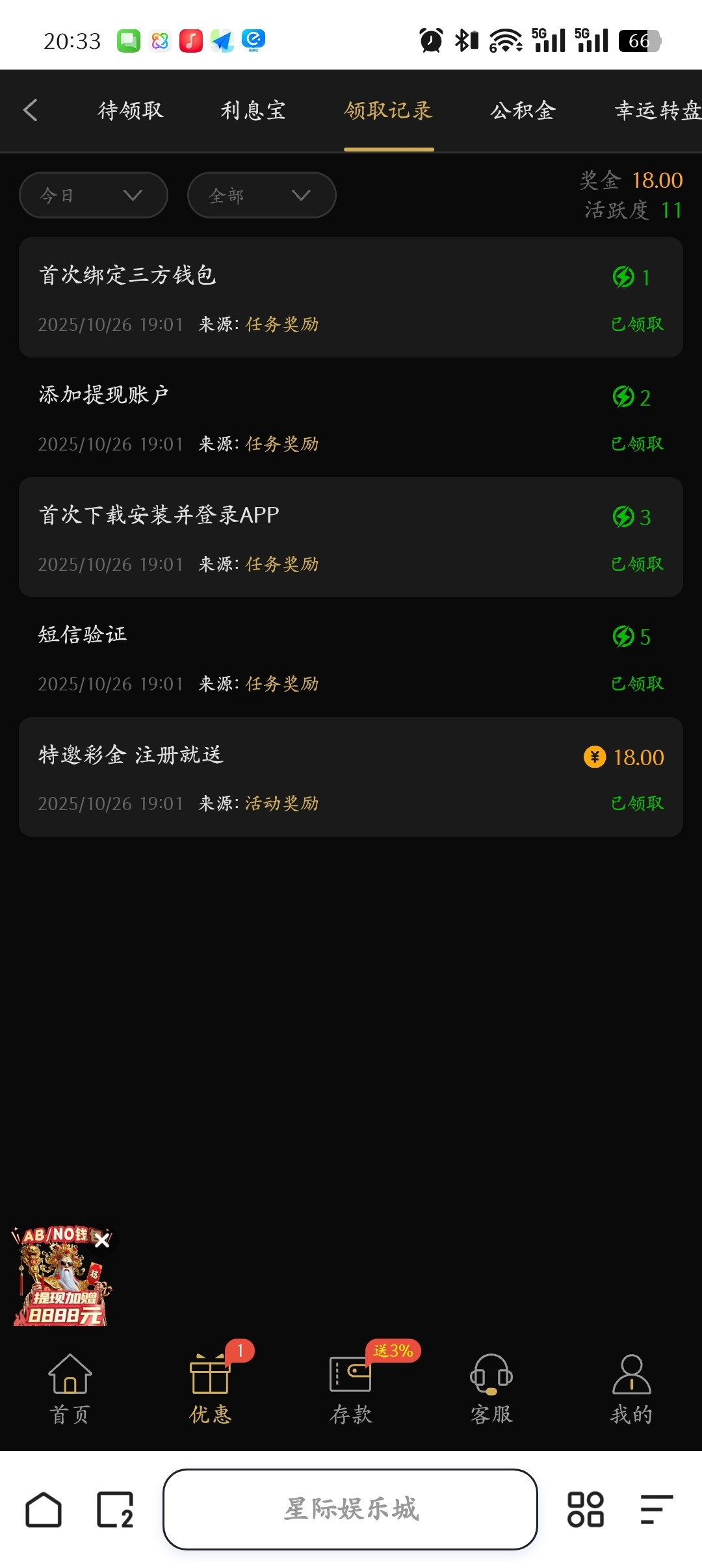Viewport: 702px width, 1568px height.
Task: Tap the 星际娱乐城 address bar
Action: [350, 1509]
